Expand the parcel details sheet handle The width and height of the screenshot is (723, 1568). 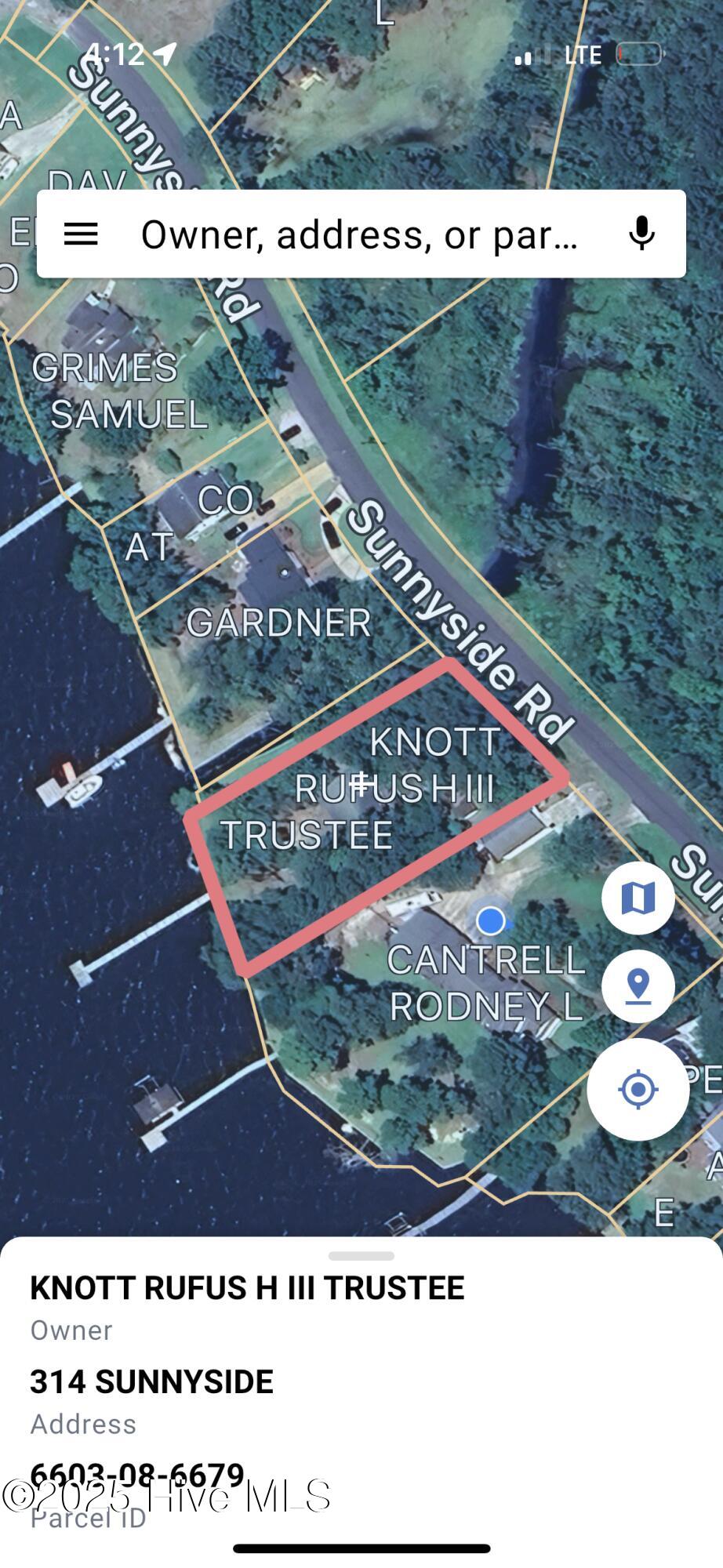(361, 1256)
